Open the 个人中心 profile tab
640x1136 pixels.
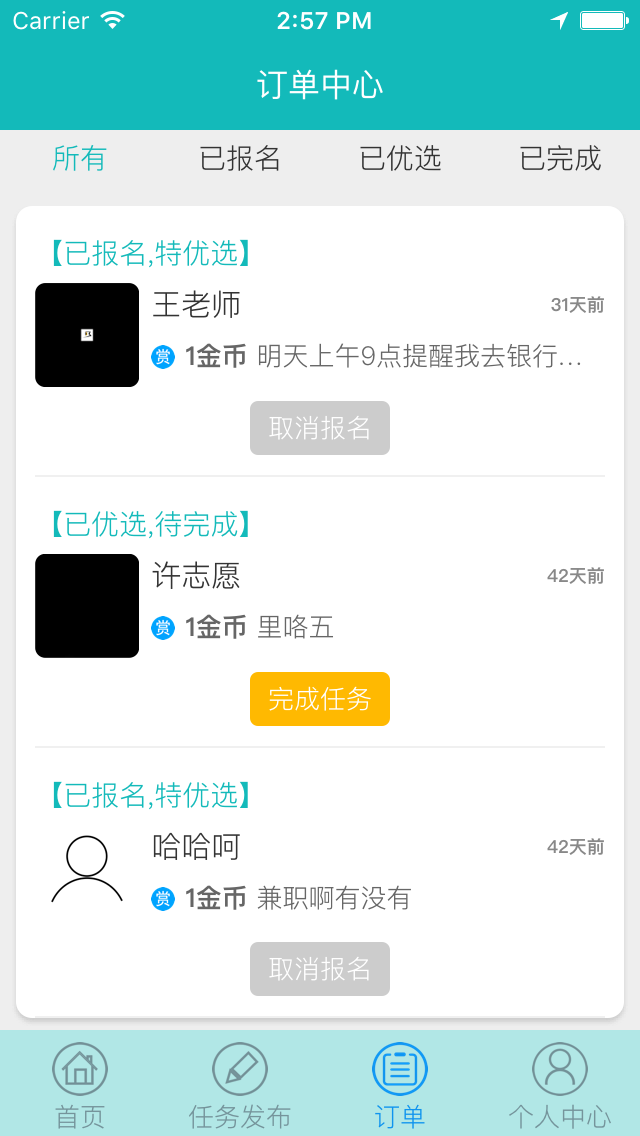[560, 1085]
